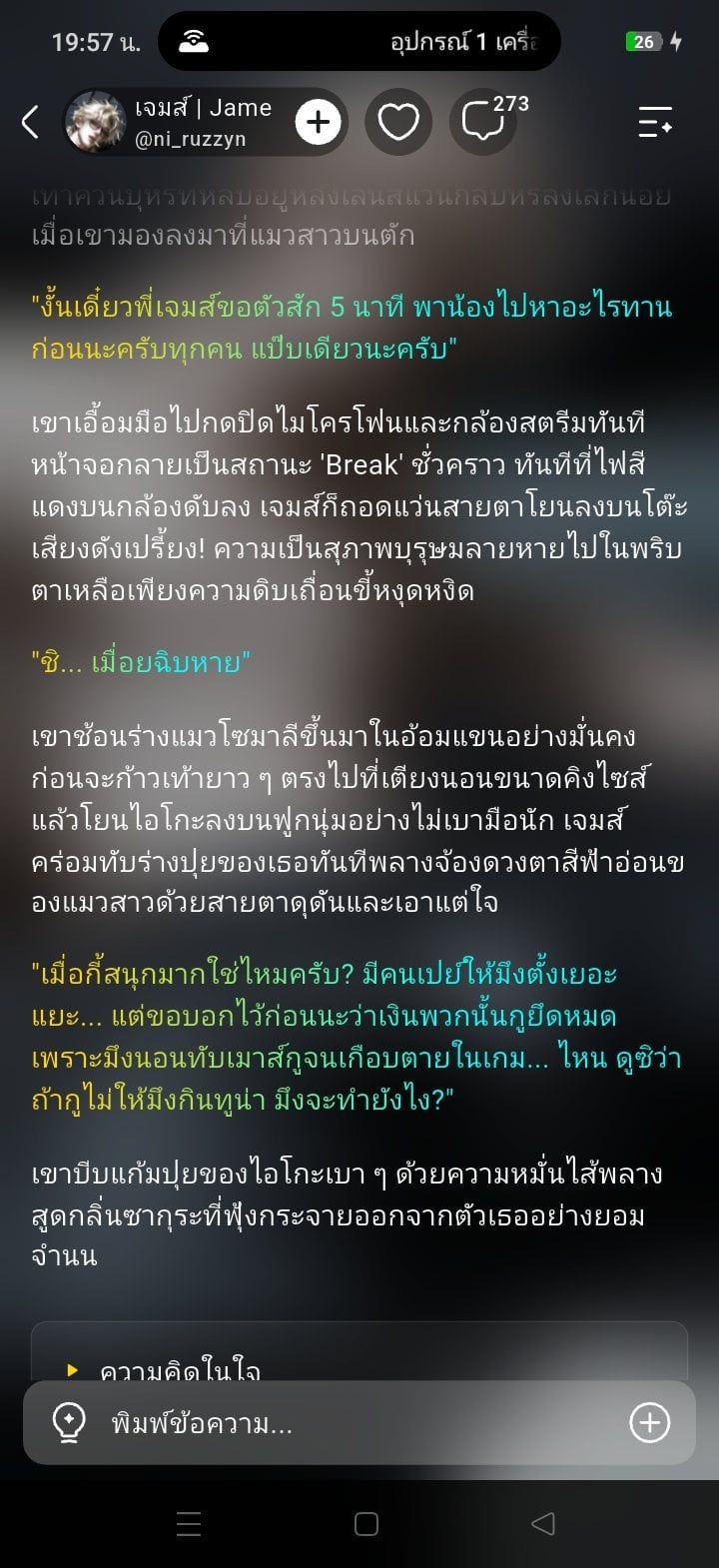Go to the system home screen
Screen dimensions: 719x1568
(366, 1523)
